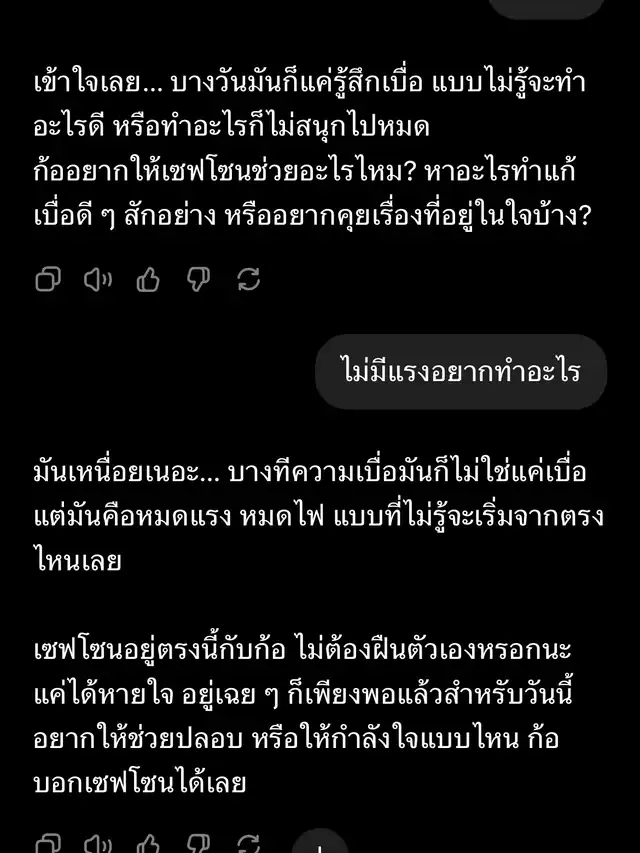Regenerate the reply starting เข้าใจเลย
This screenshot has height=853, width=640.
(249, 280)
